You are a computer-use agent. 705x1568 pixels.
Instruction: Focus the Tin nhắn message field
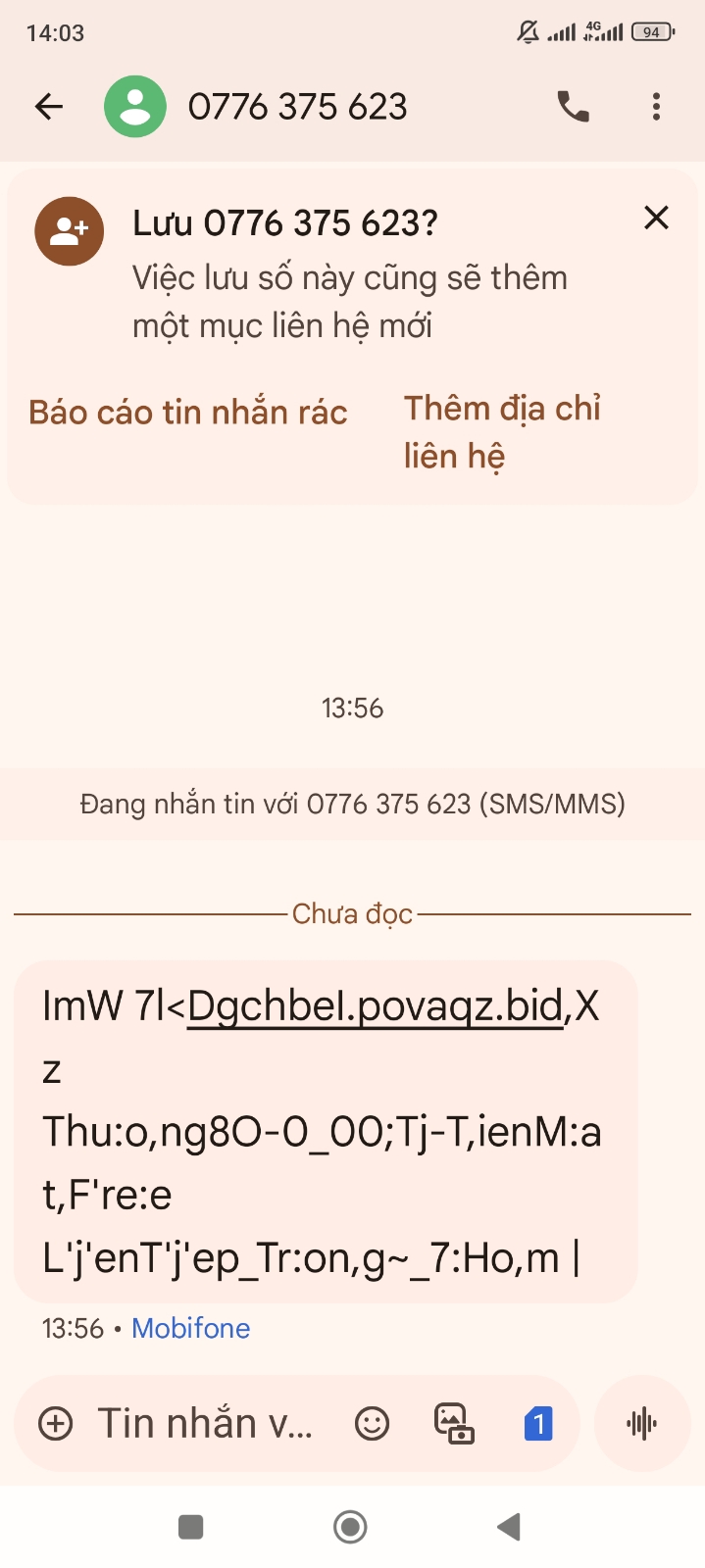(x=205, y=1423)
